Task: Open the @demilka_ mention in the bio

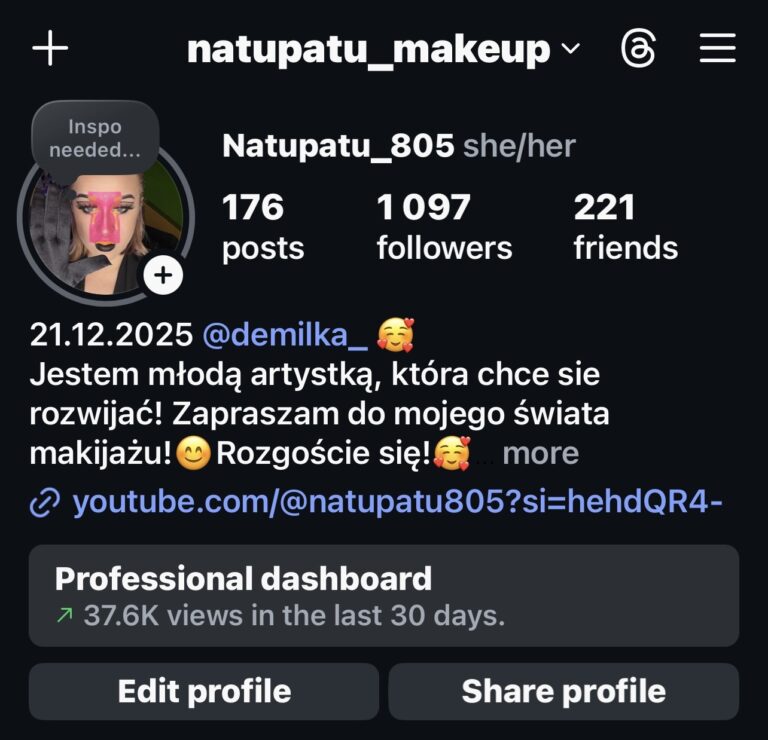Action: [285, 334]
